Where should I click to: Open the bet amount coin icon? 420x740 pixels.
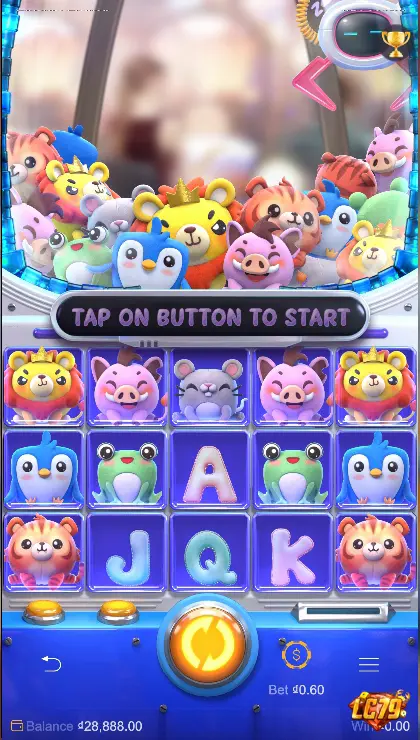coord(296,655)
